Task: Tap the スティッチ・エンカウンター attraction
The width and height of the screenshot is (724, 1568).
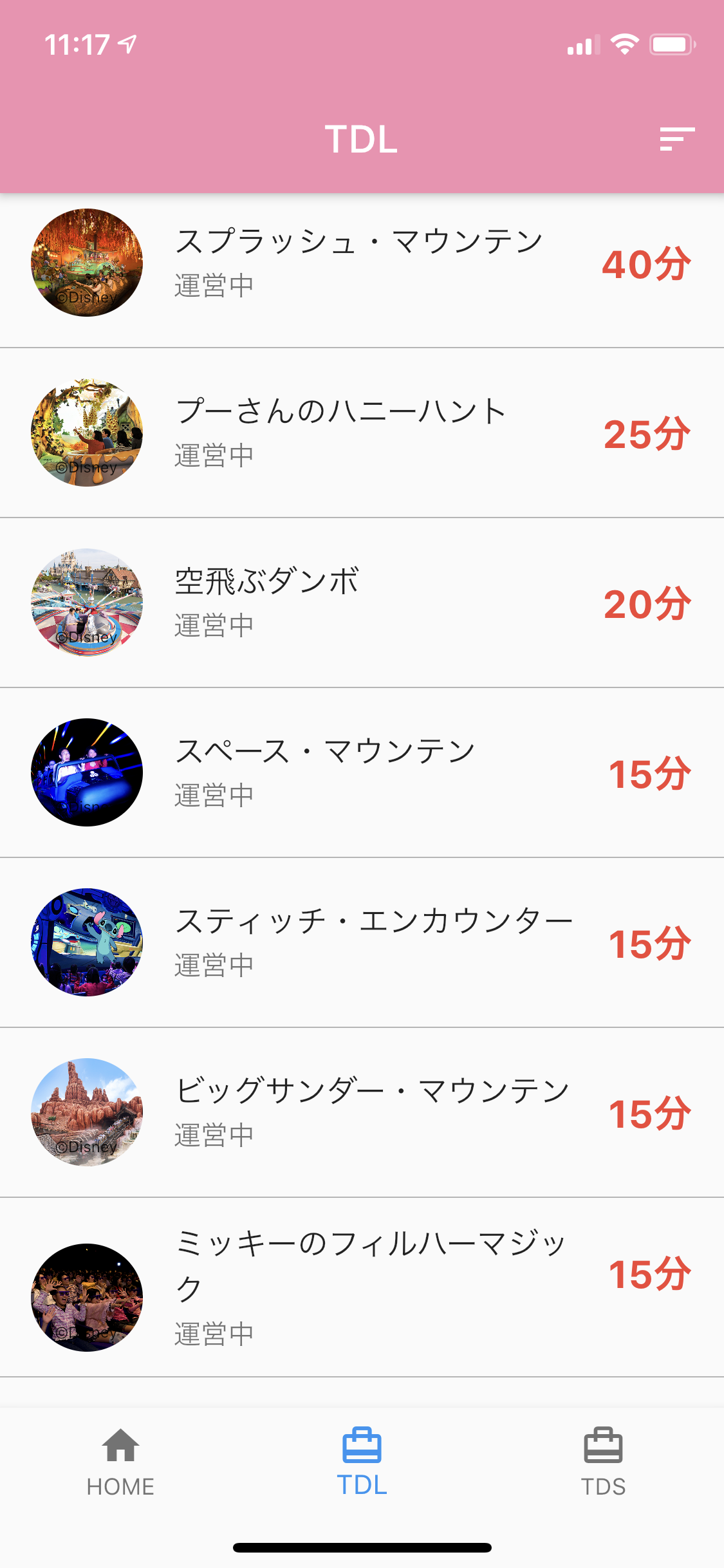Action: [x=360, y=942]
